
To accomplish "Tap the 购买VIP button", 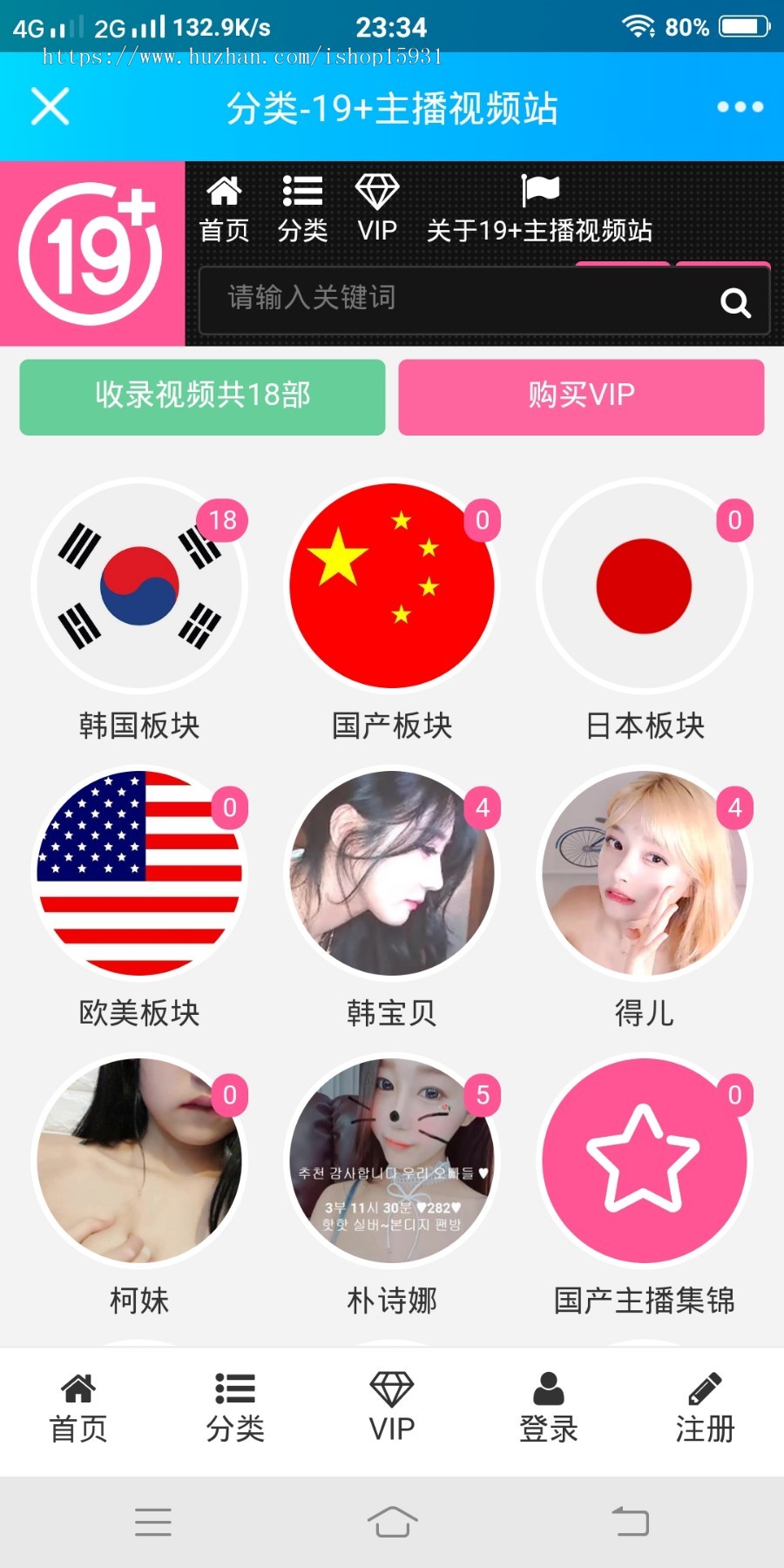I will point(580,396).
